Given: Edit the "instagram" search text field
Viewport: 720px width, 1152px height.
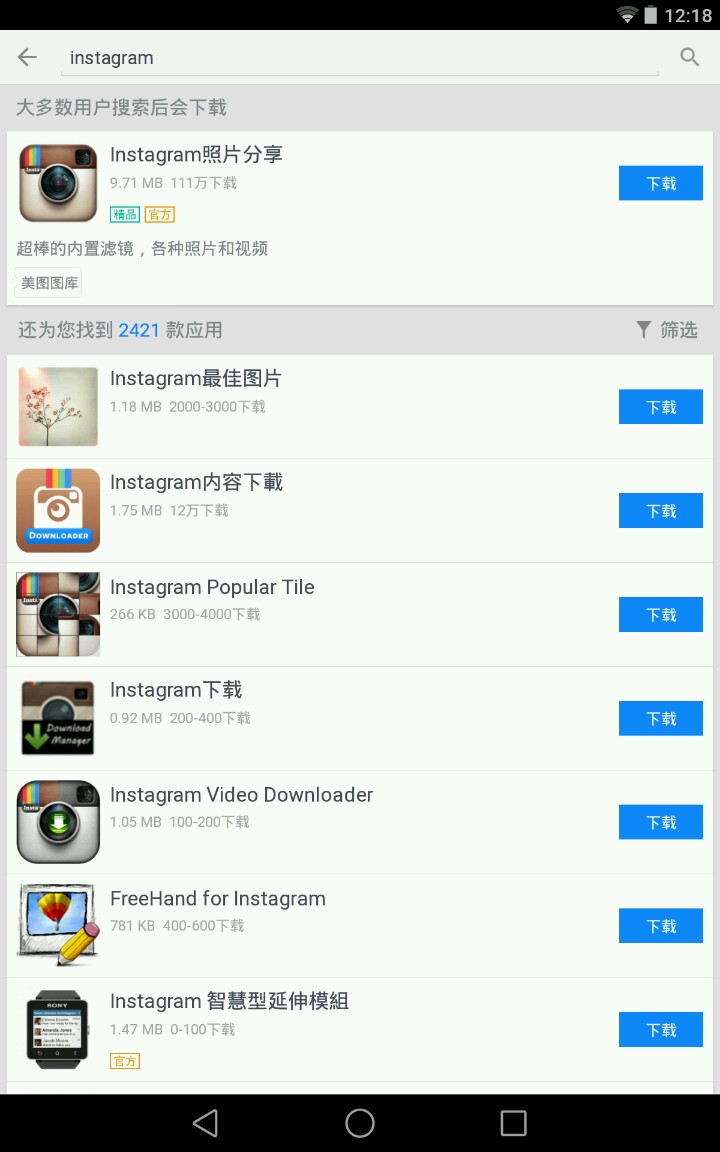Looking at the screenshot, I should [360, 58].
